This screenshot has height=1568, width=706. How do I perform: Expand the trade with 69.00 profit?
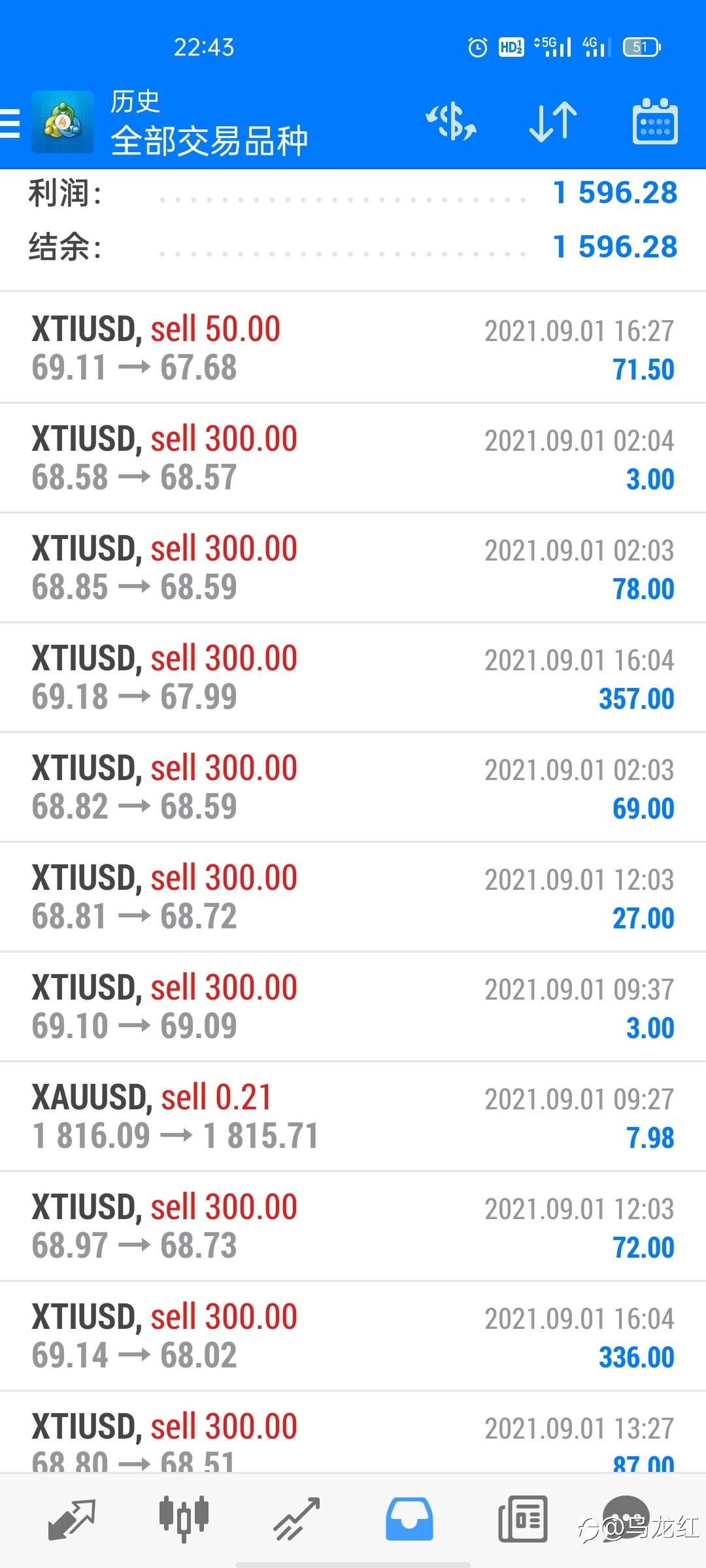pos(353,787)
